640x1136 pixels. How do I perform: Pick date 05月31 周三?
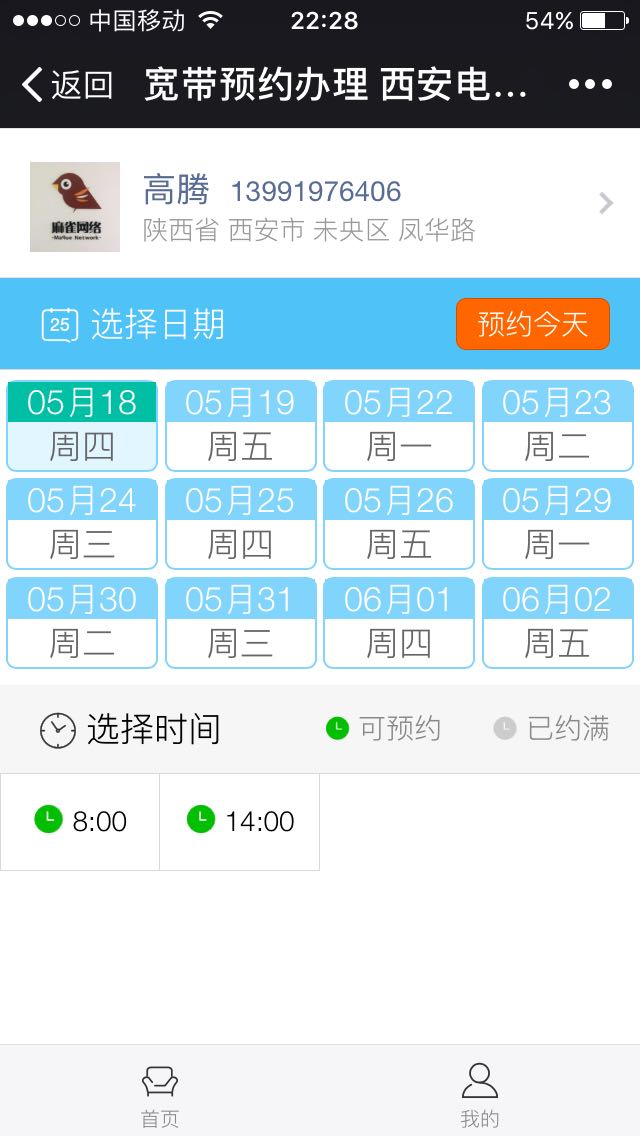(x=240, y=622)
